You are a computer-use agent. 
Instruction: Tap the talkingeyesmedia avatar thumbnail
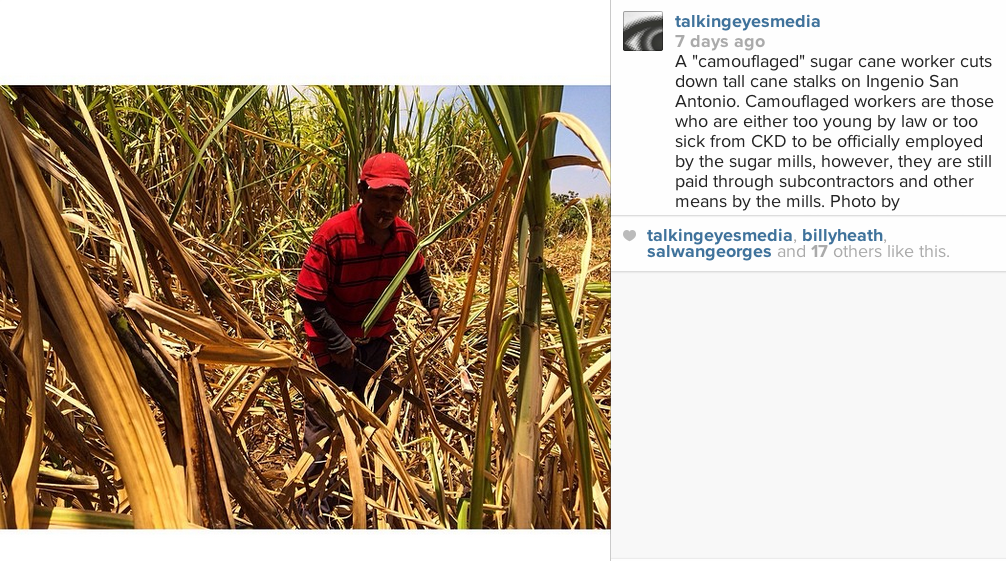click(643, 31)
